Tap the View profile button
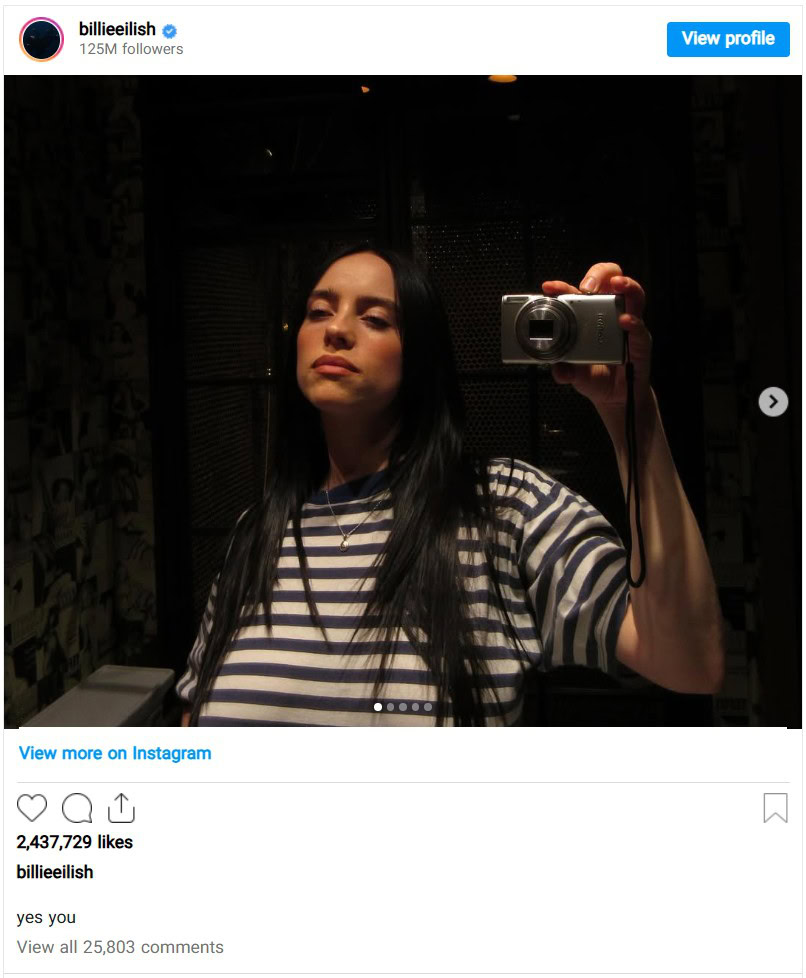The height and width of the screenshot is (978, 806). click(x=728, y=39)
